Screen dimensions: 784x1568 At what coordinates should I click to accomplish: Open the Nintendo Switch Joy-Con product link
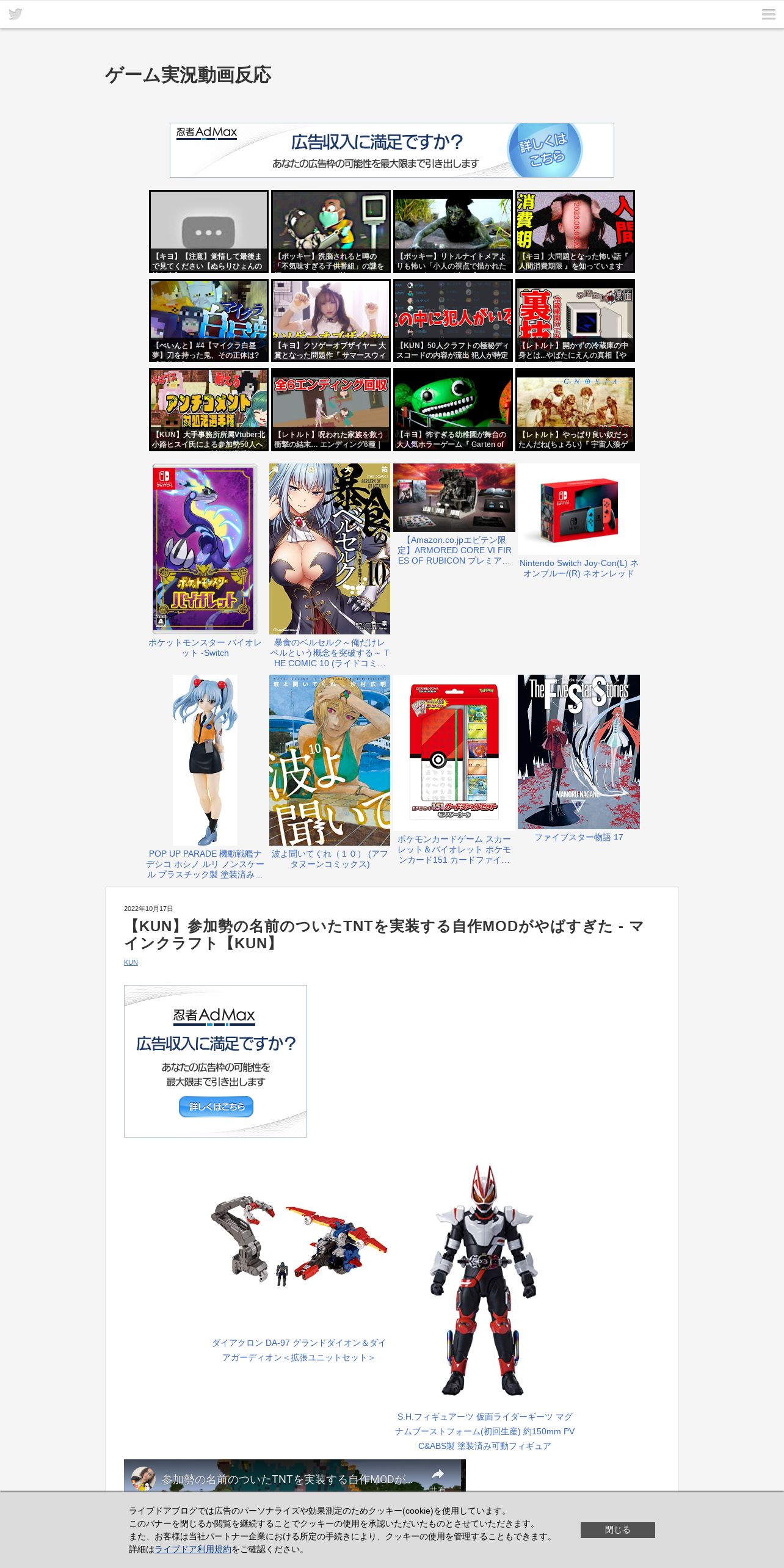pos(578,568)
